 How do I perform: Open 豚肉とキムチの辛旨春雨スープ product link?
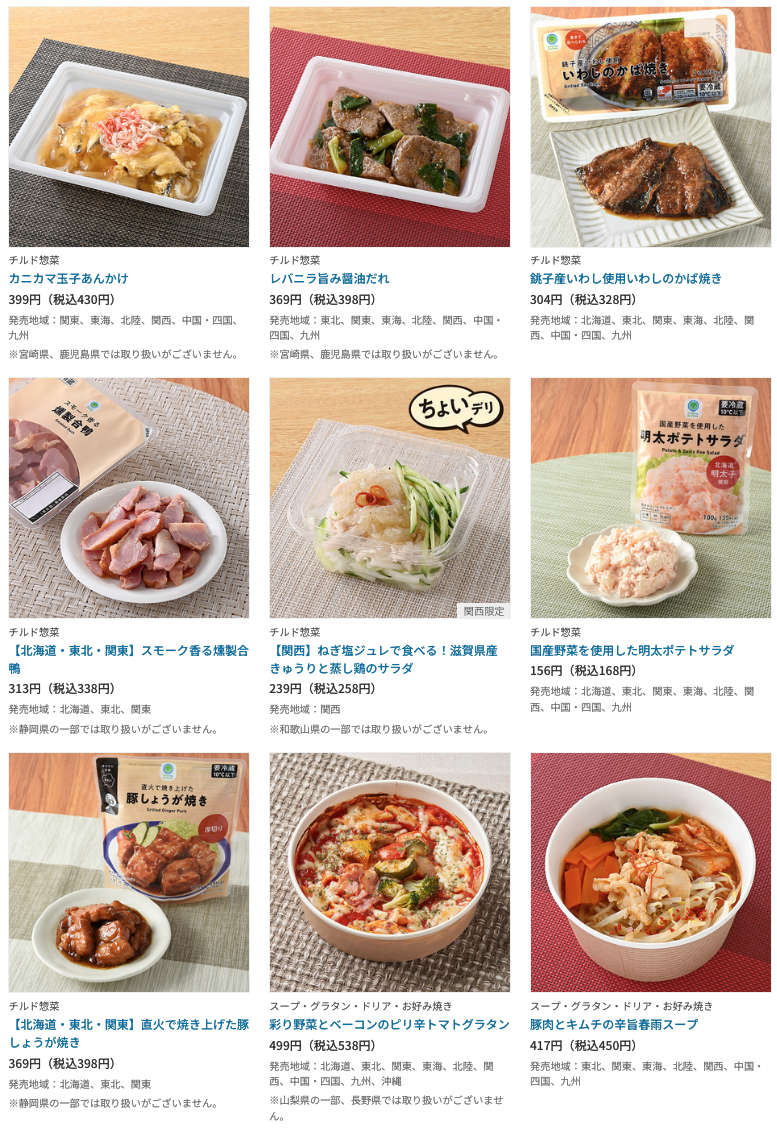[614, 1024]
